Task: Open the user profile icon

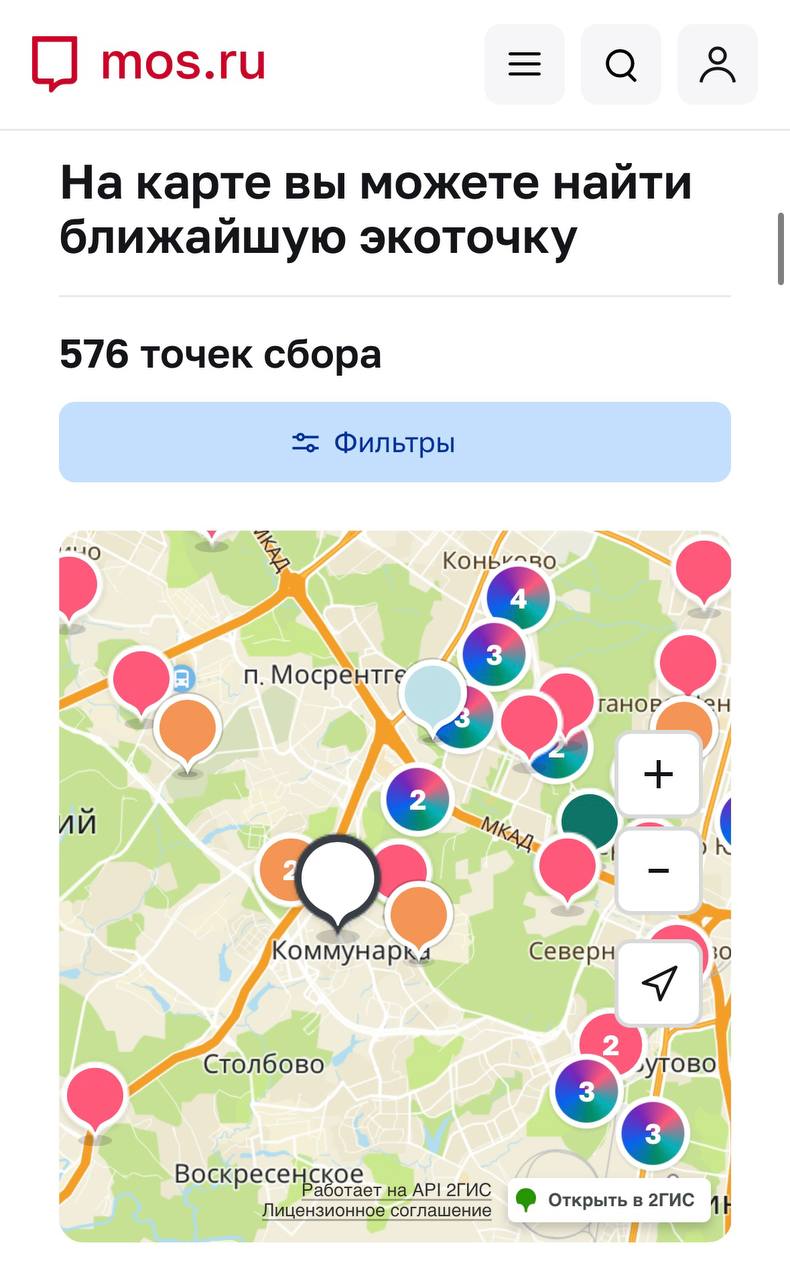Action: point(717,65)
